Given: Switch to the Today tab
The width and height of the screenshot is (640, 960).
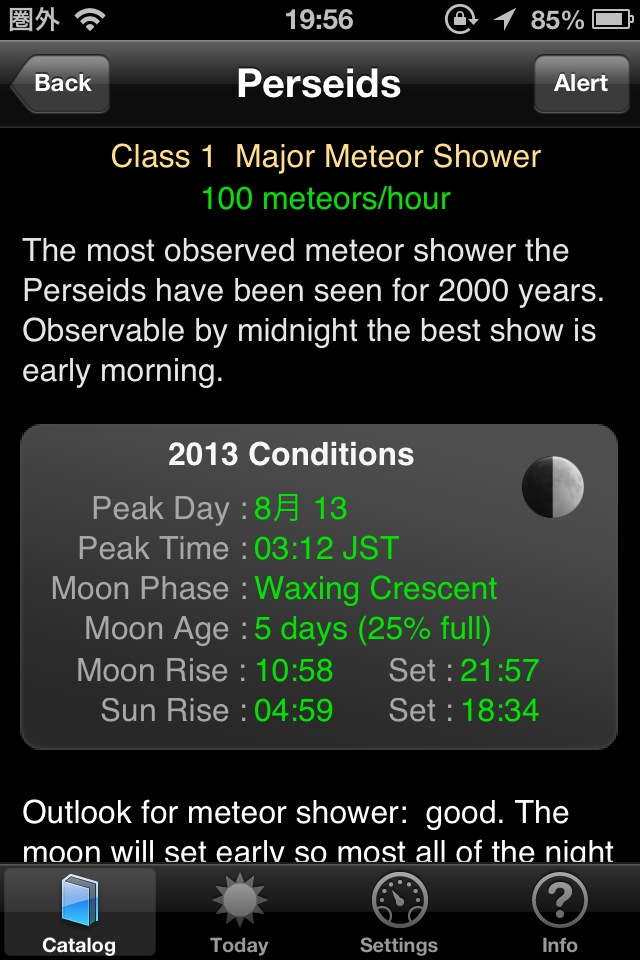Looking at the screenshot, I should tap(239, 912).
